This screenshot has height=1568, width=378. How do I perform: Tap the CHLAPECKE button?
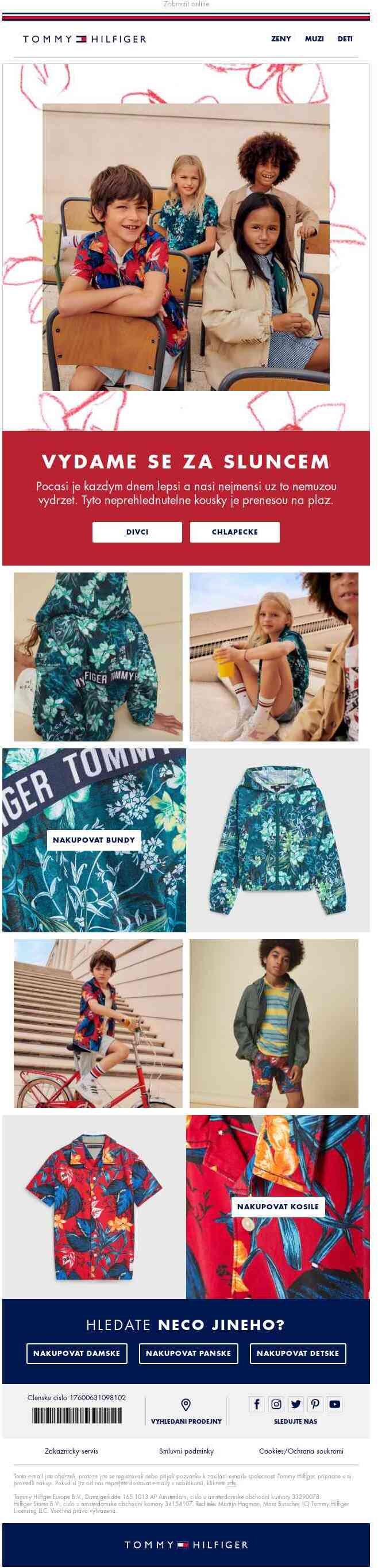coord(234,532)
